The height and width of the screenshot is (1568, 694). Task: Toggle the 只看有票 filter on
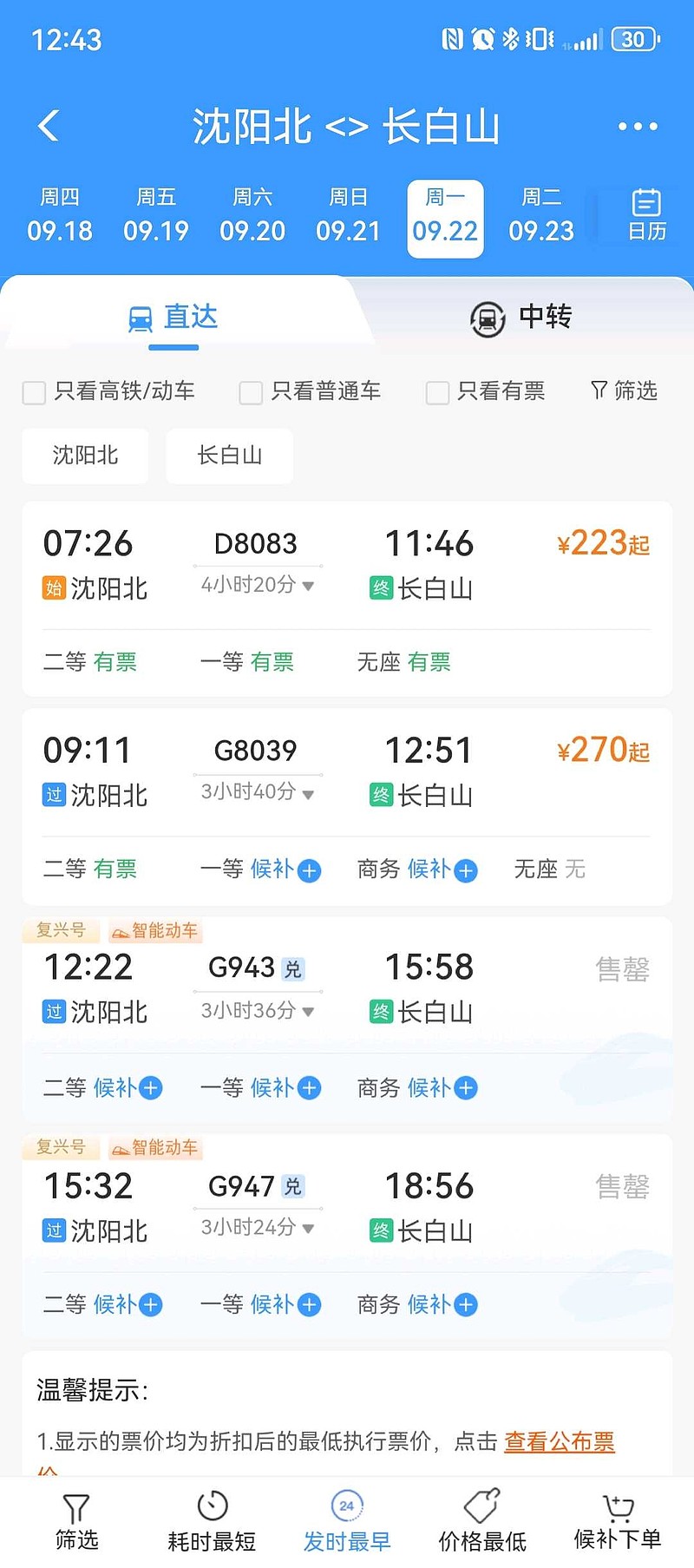(436, 392)
